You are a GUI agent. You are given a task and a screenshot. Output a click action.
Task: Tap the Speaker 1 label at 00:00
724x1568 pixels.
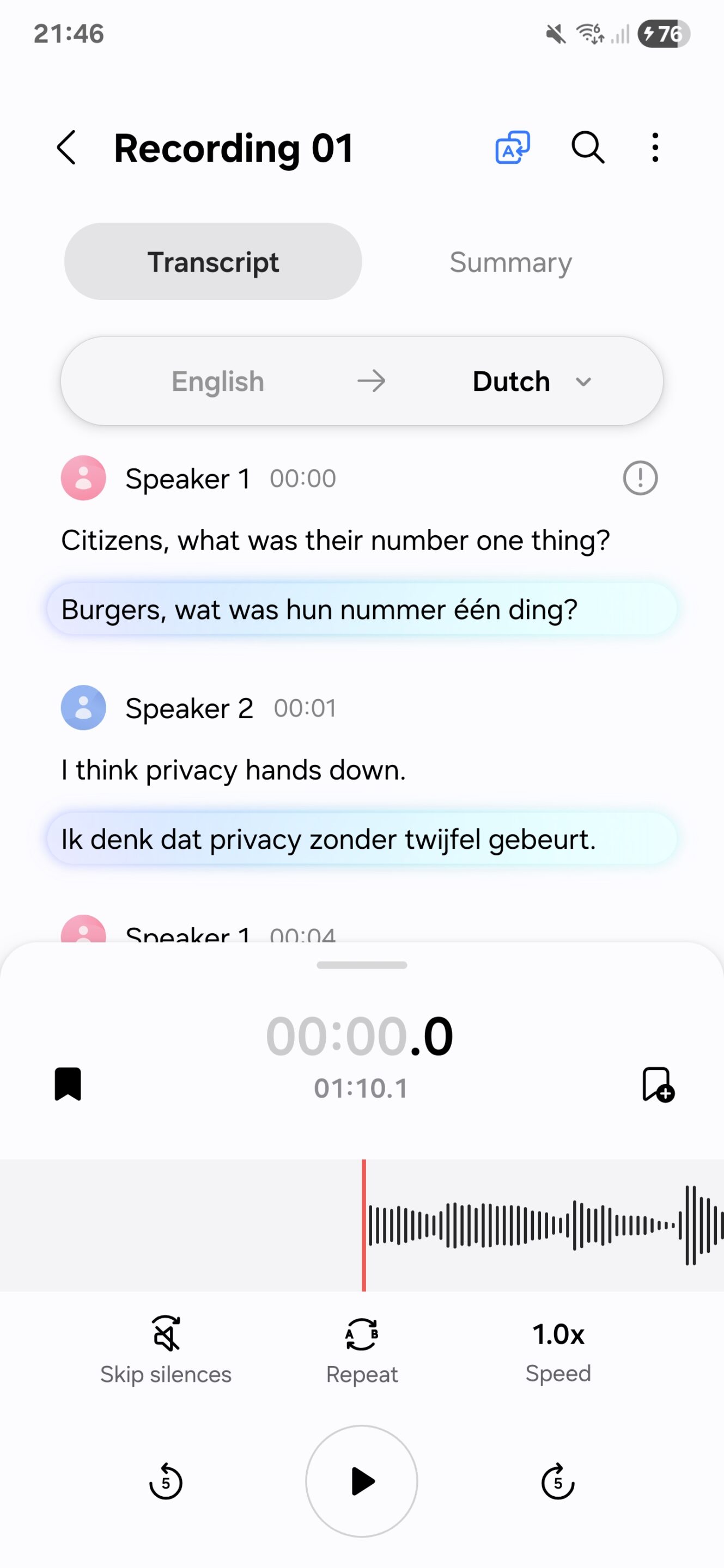point(187,479)
